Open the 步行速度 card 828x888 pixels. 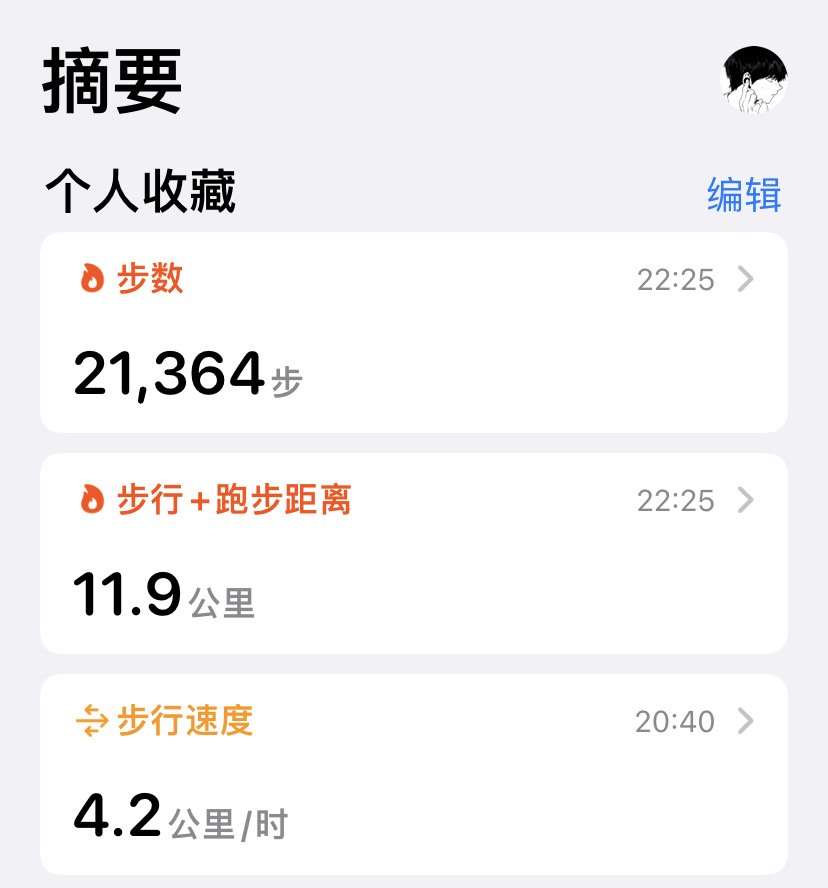[413, 773]
